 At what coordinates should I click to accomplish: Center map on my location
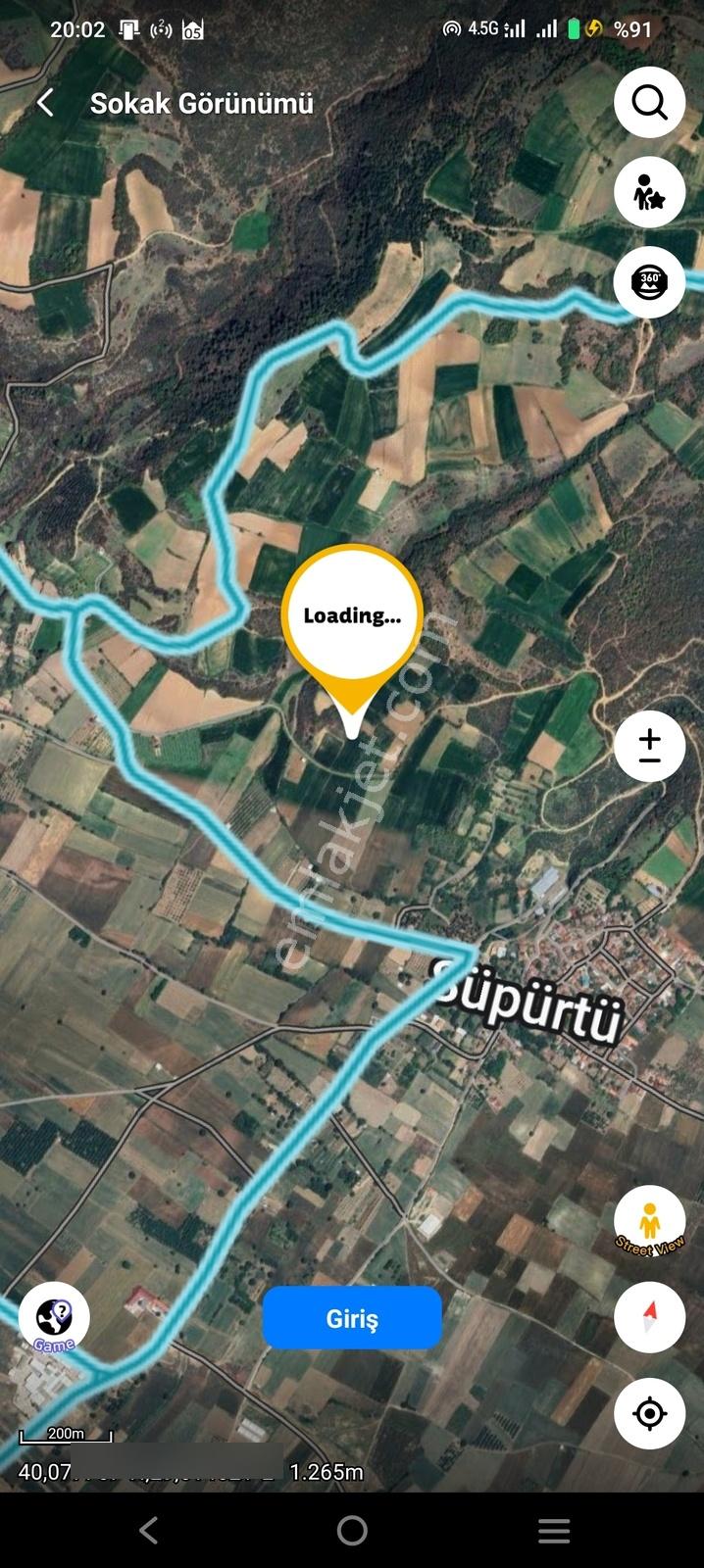click(x=649, y=1413)
